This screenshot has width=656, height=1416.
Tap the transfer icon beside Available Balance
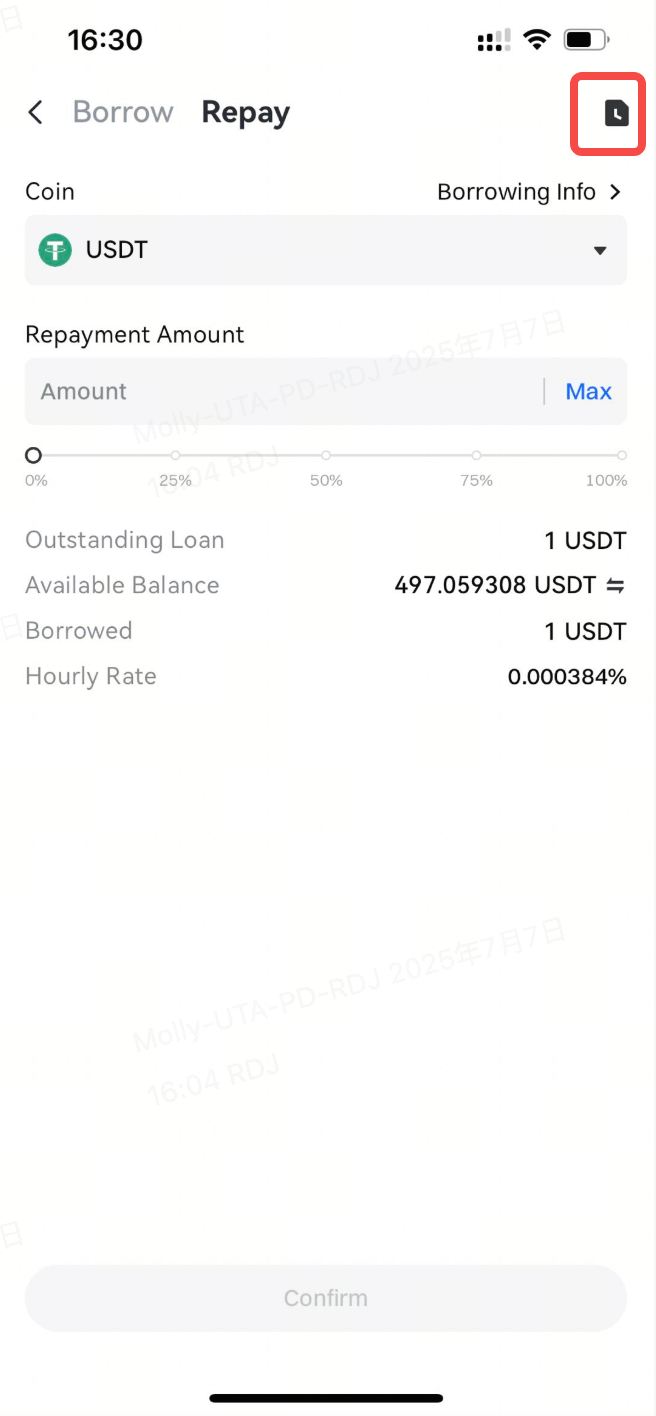point(616,586)
